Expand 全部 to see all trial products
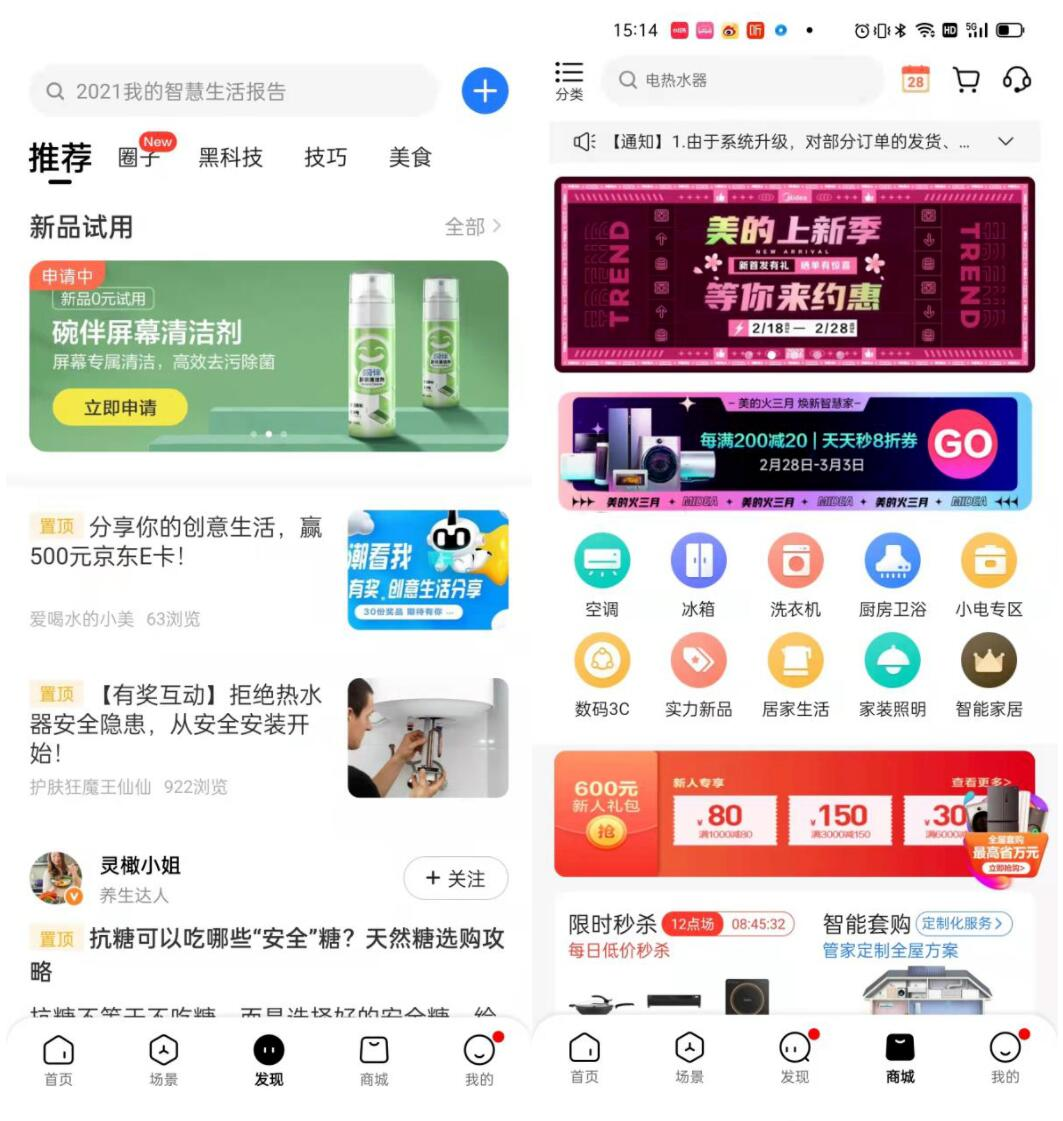The image size is (1063, 1121). click(x=469, y=227)
